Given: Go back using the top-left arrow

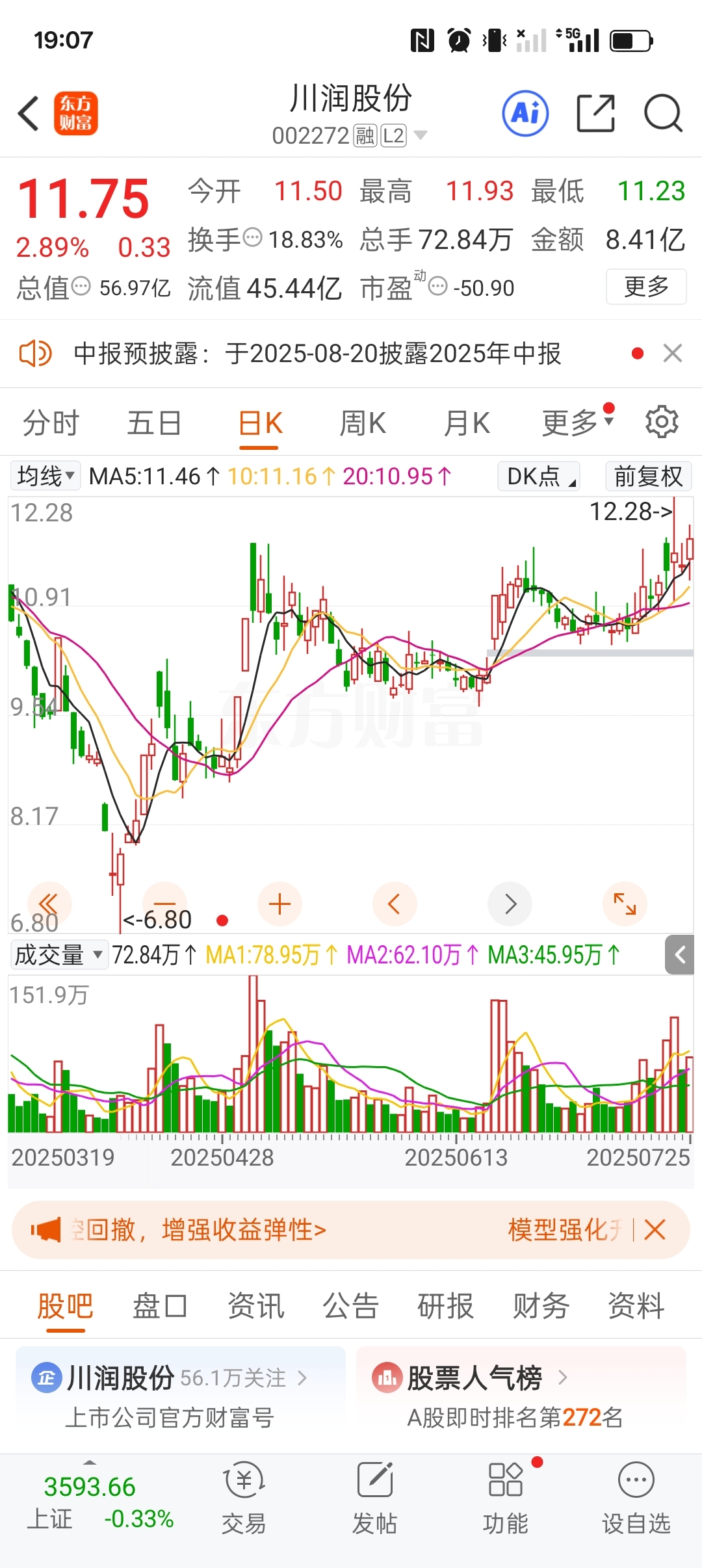Looking at the screenshot, I should point(29,113).
